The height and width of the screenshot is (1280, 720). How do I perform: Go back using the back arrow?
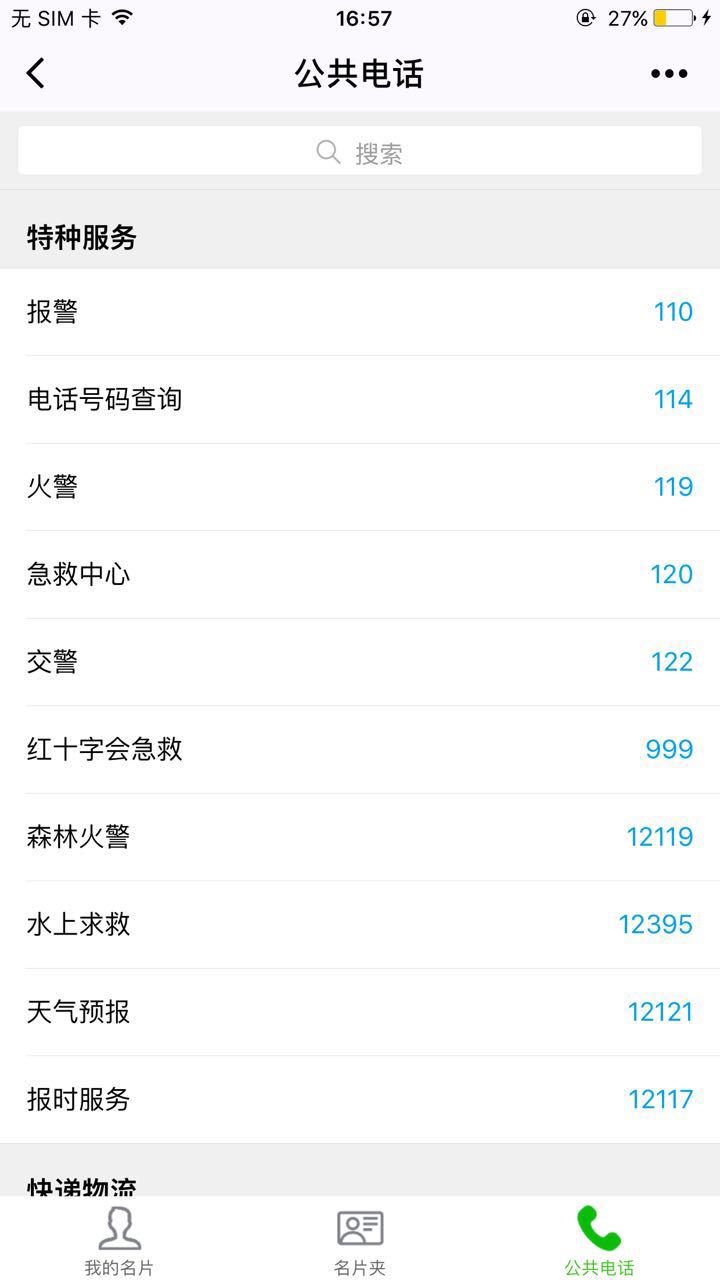point(36,73)
